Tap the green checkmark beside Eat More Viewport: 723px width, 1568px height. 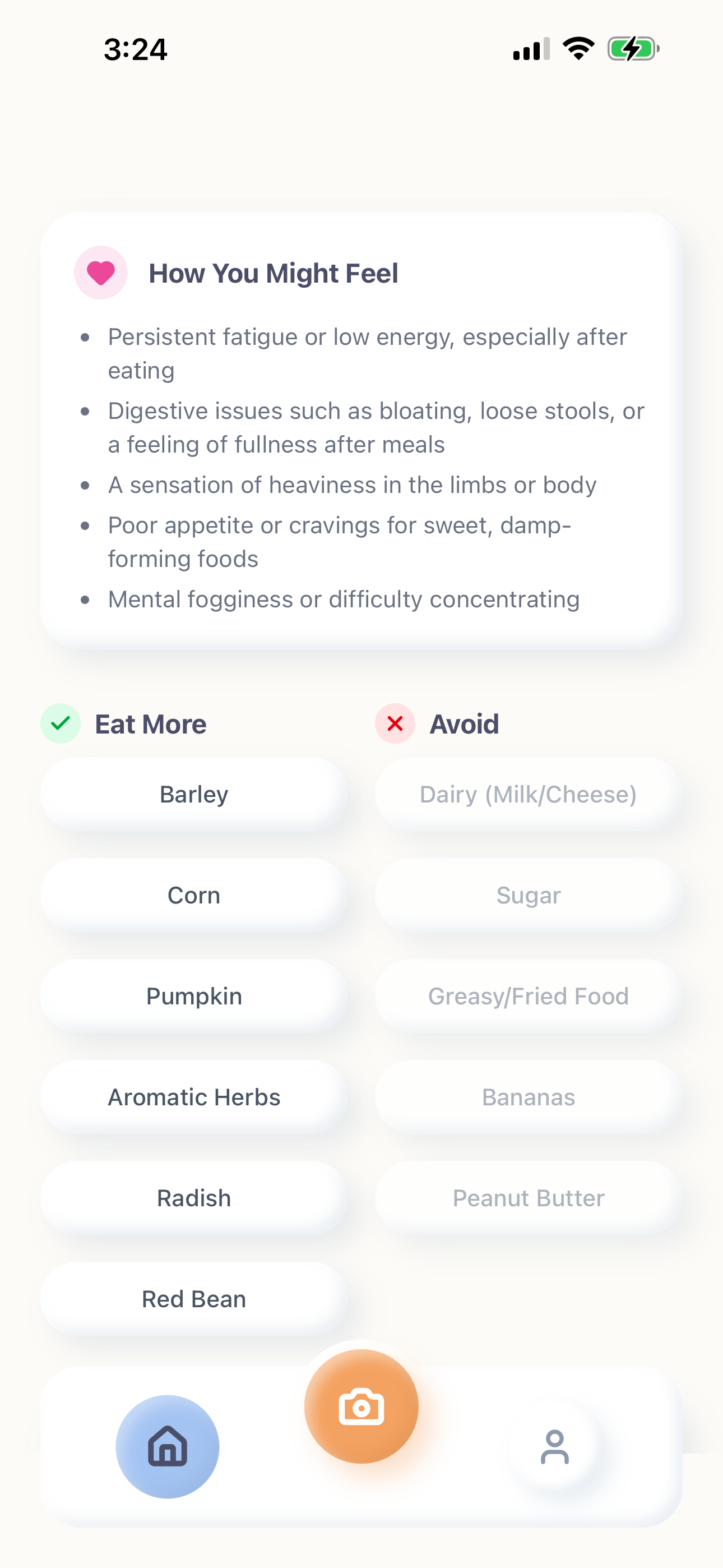coord(61,724)
